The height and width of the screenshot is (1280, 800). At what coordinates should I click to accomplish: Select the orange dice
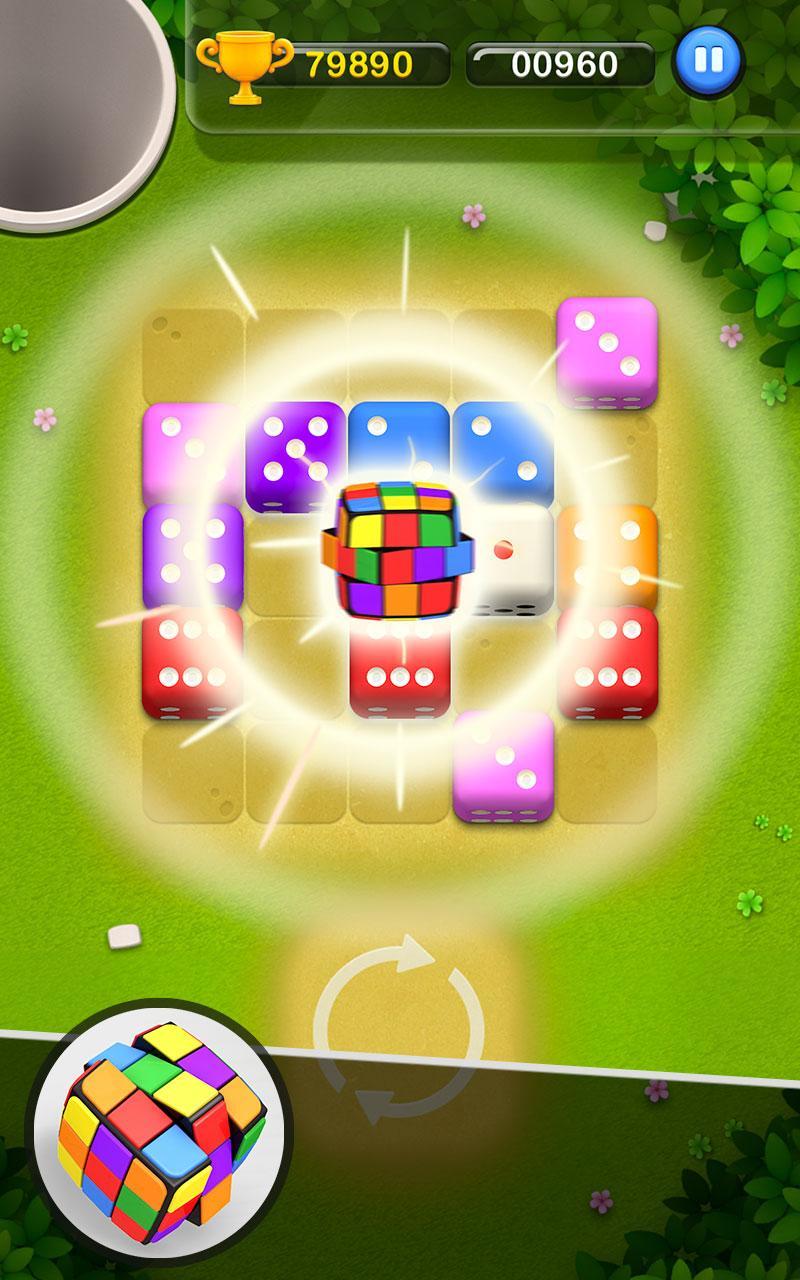click(610, 556)
